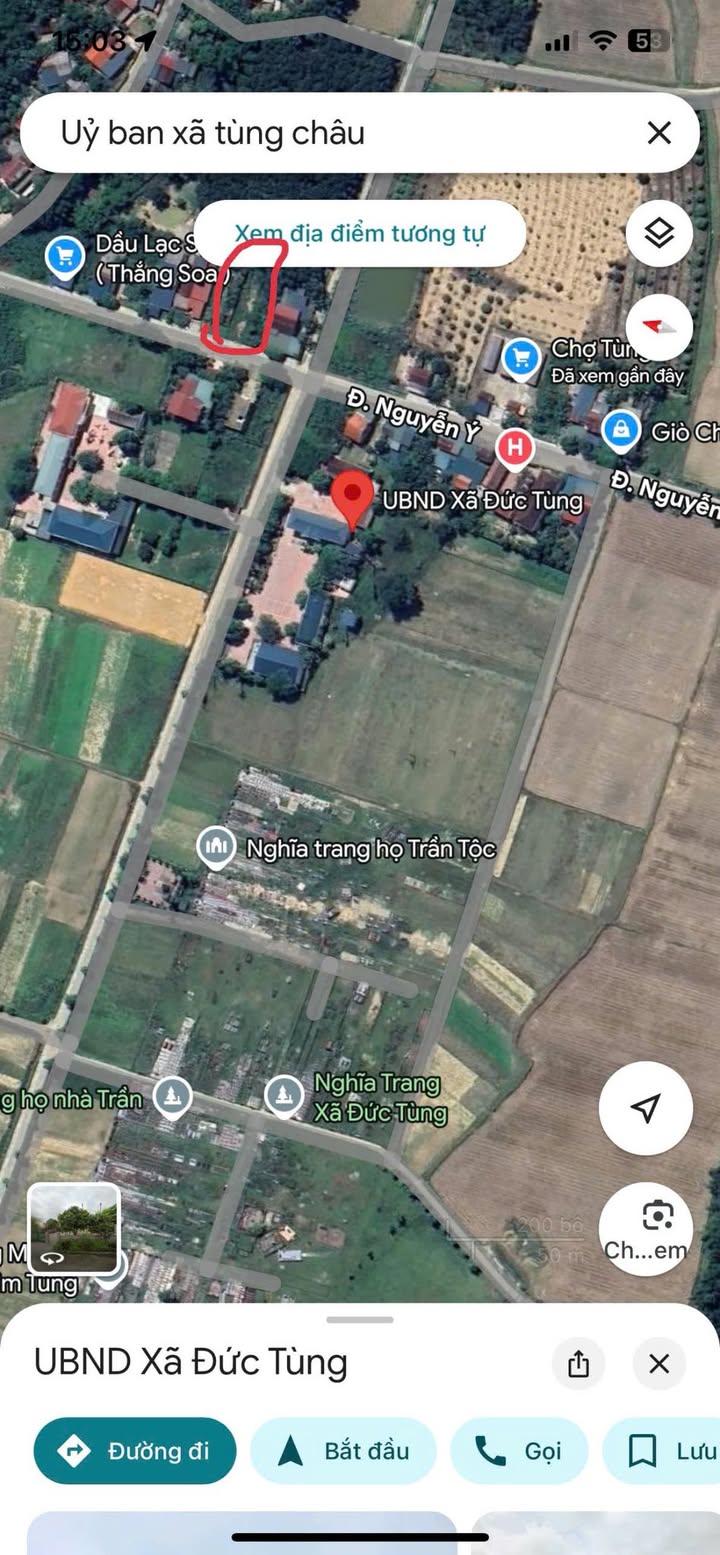Viewport: 720px width, 1555px height.
Task: Call the place using Gọi
Action: (518, 1450)
